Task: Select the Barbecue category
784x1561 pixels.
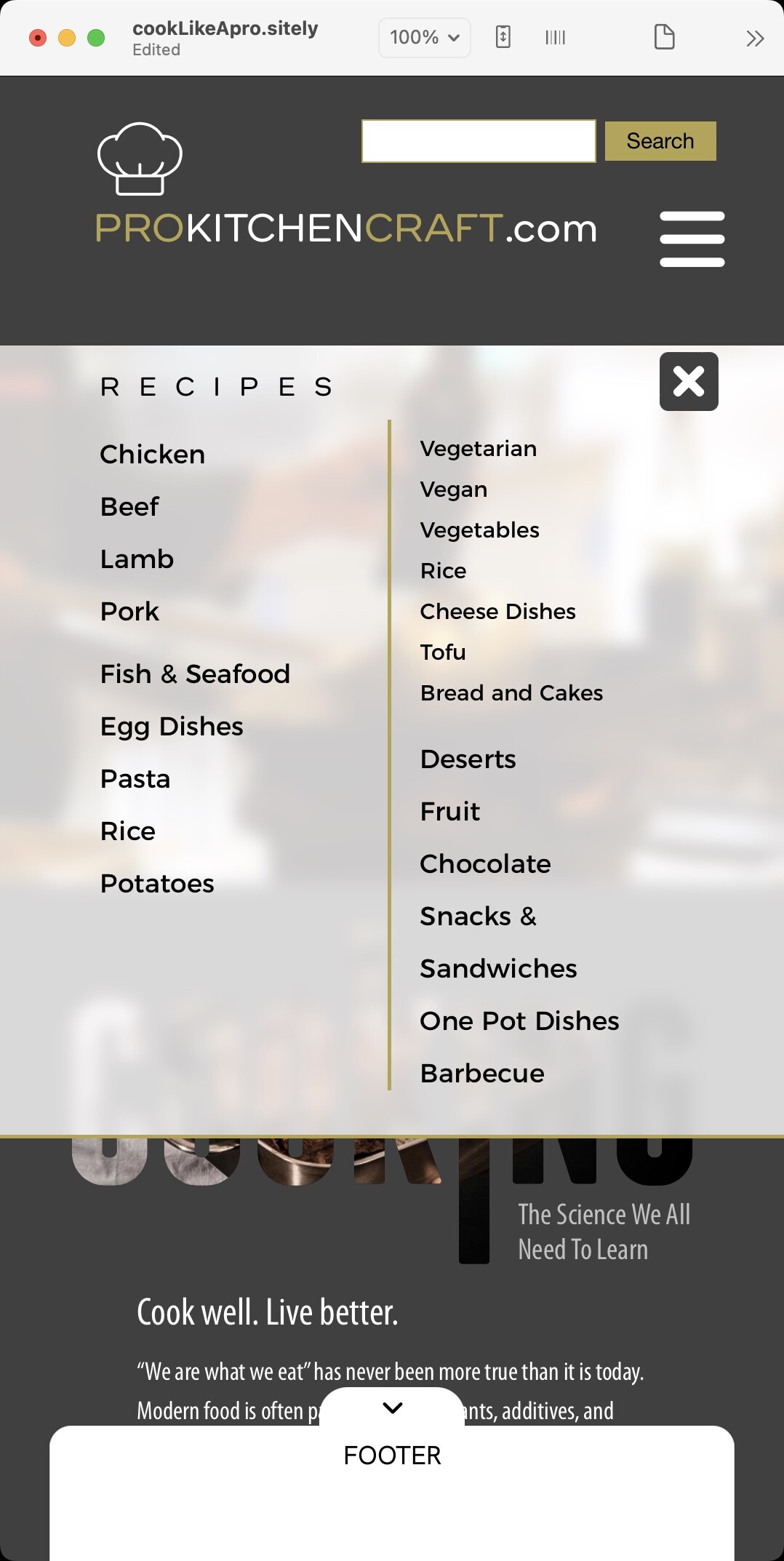Action: pyautogui.click(x=482, y=1074)
